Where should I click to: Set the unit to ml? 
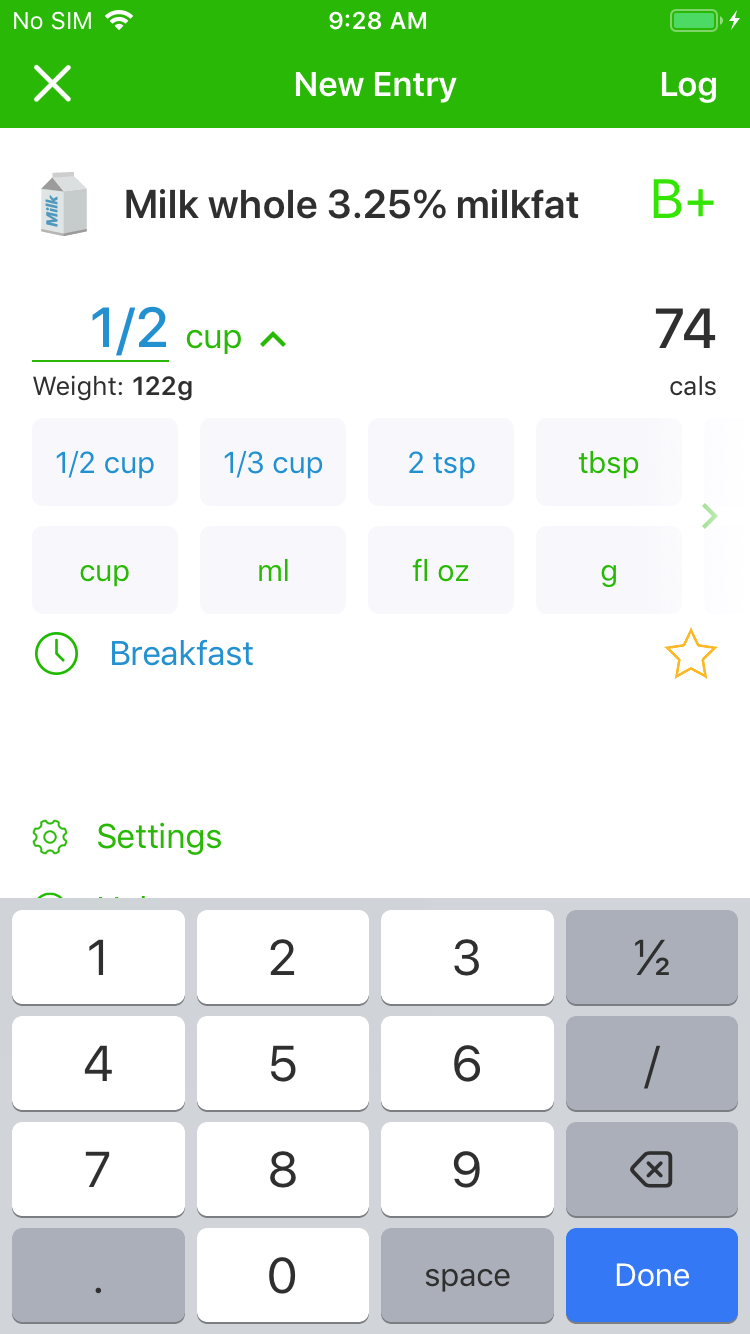coord(273,571)
